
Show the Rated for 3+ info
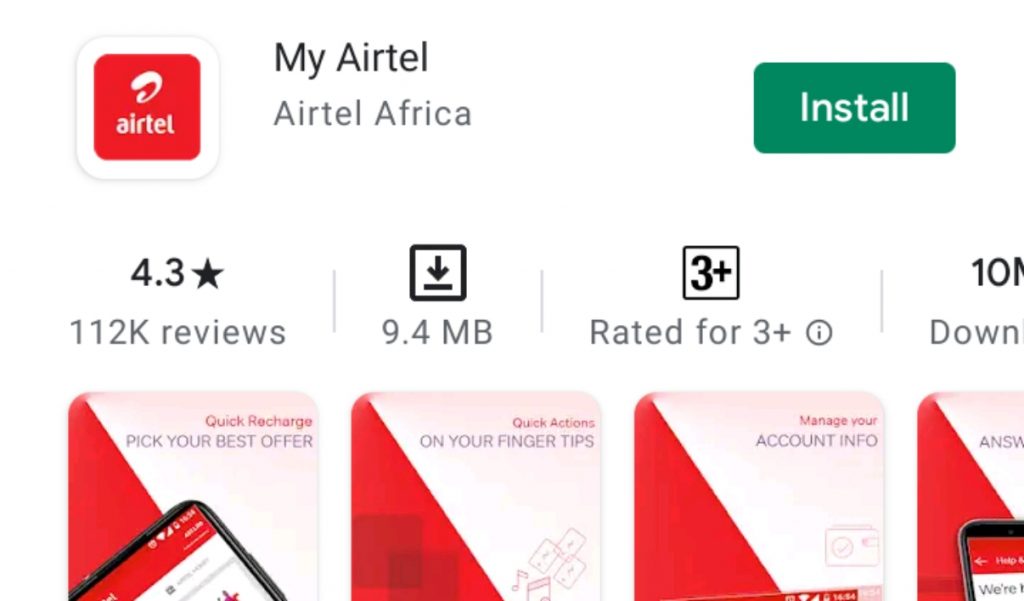point(819,332)
